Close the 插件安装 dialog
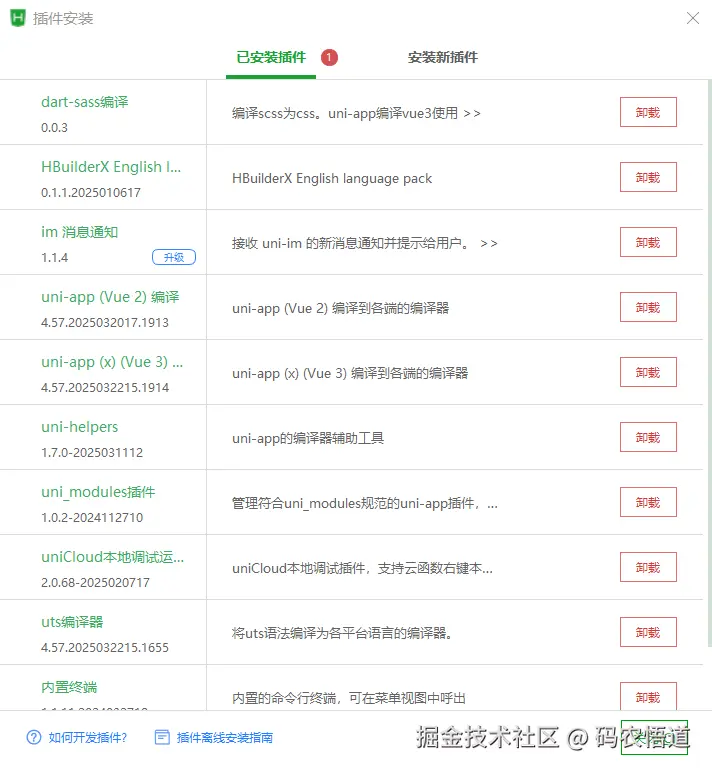The height and width of the screenshot is (772, 712). point(693,18)
